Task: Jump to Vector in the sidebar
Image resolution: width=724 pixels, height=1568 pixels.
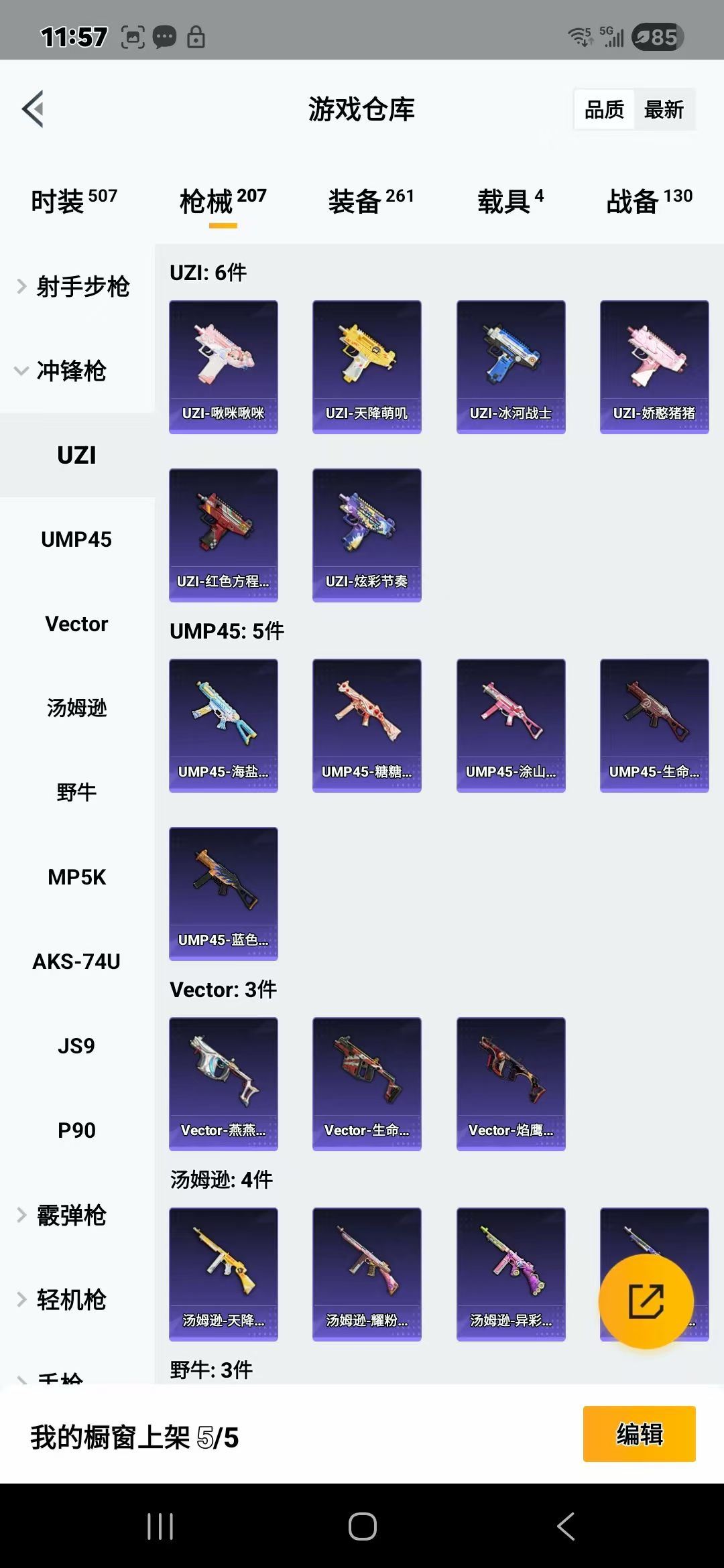Action: pos(76,624)
